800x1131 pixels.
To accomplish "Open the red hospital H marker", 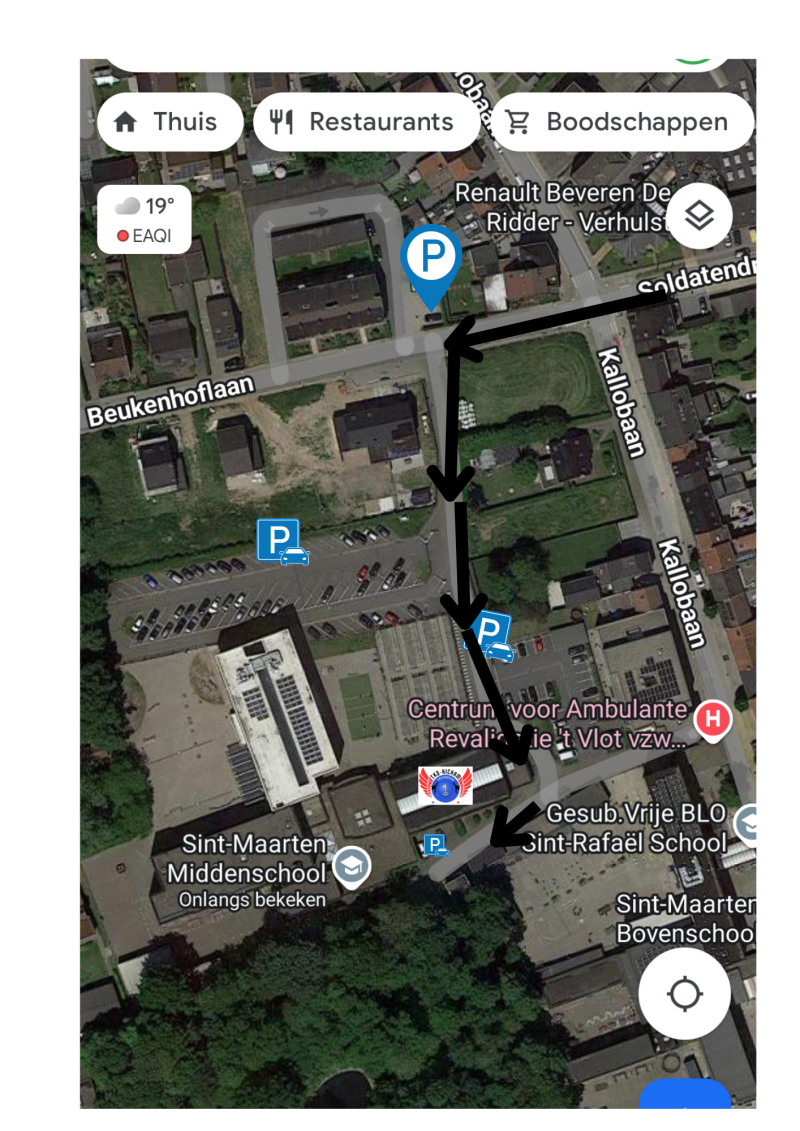I will pyautogui.click(x=712, y=718).
